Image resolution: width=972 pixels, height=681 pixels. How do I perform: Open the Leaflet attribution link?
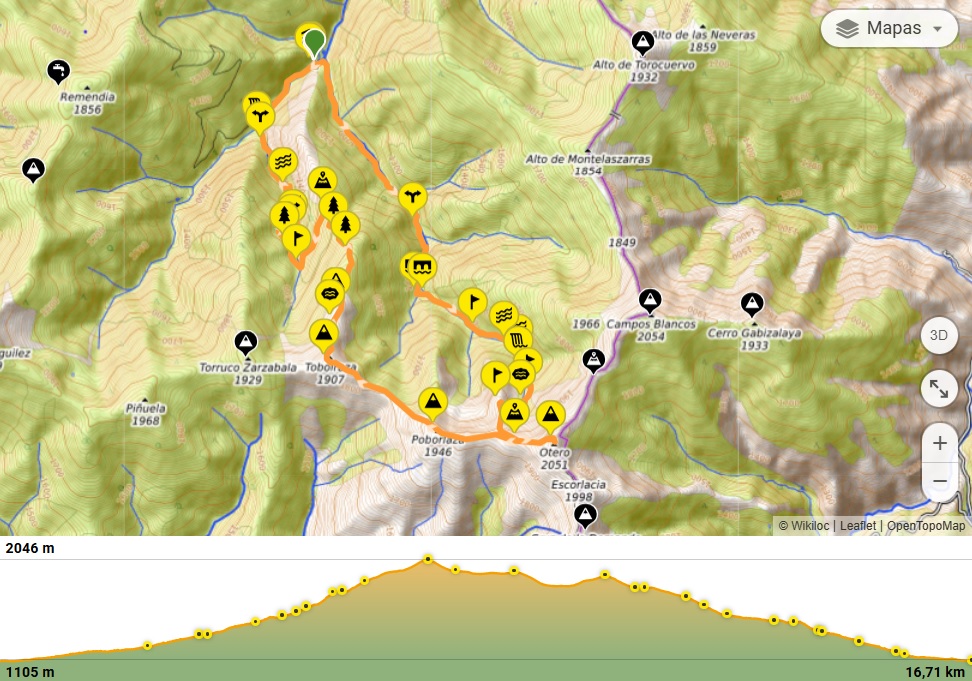(x=858, y=526)
